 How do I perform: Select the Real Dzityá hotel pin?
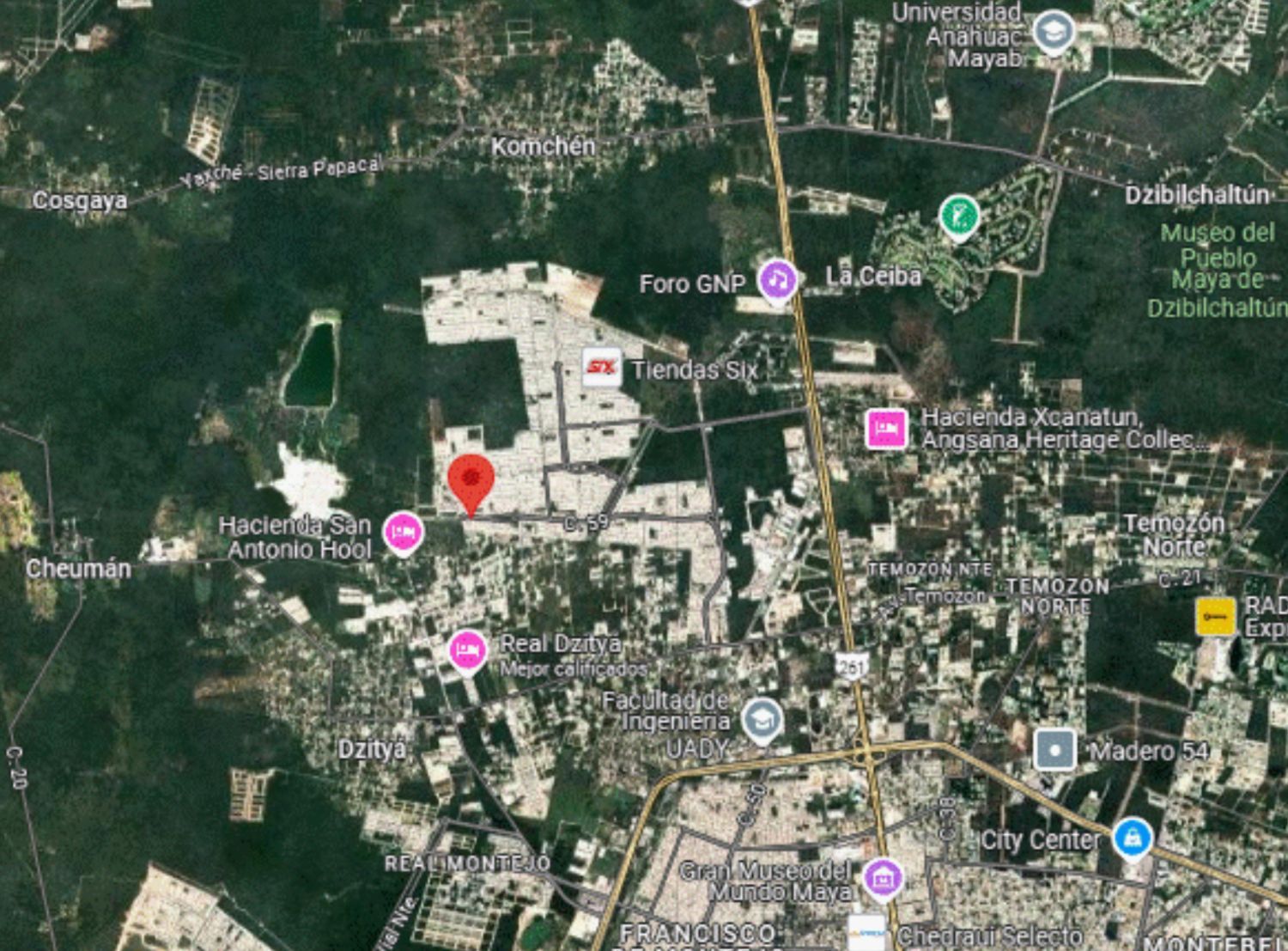pos(467,652)
